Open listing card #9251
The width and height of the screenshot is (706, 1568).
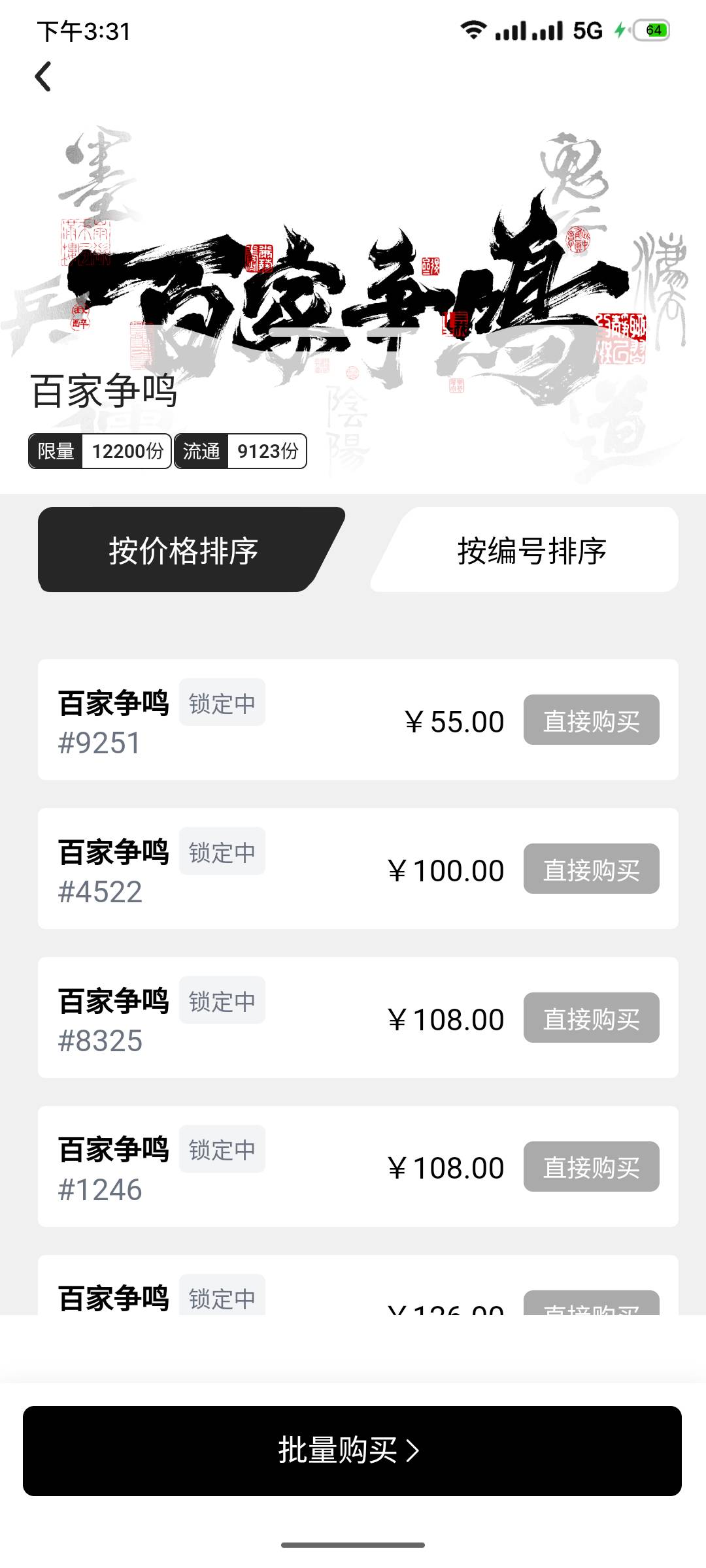click(358, 719)
